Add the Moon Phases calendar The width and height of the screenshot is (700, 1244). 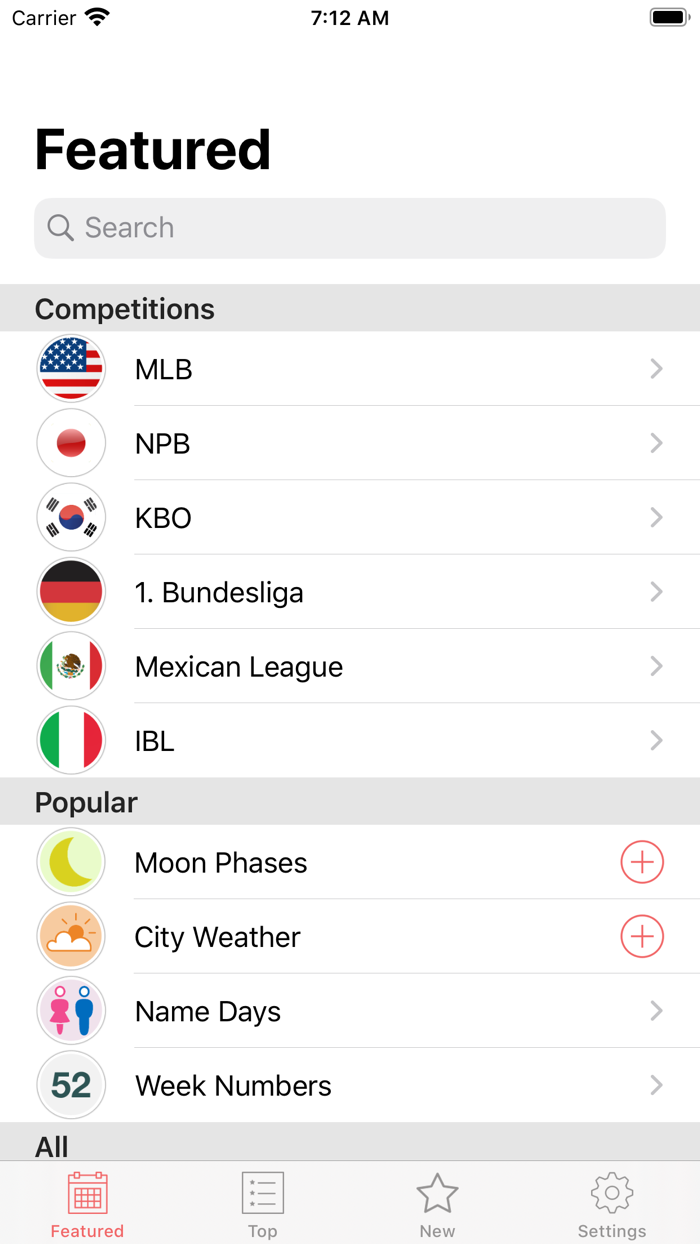click(642, 862)
